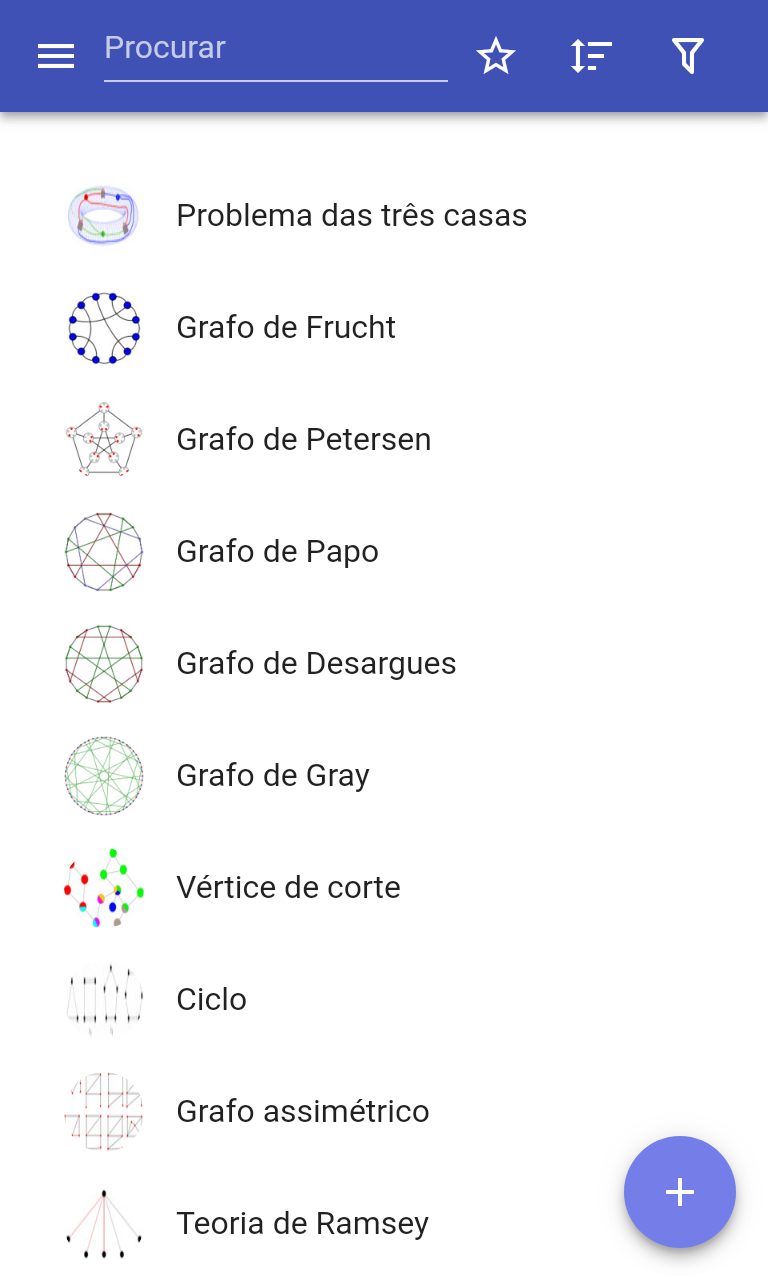Open Grafo de Gray
Screen dimensions: 768x1280
pyautogui.click(x=384, y=775)
